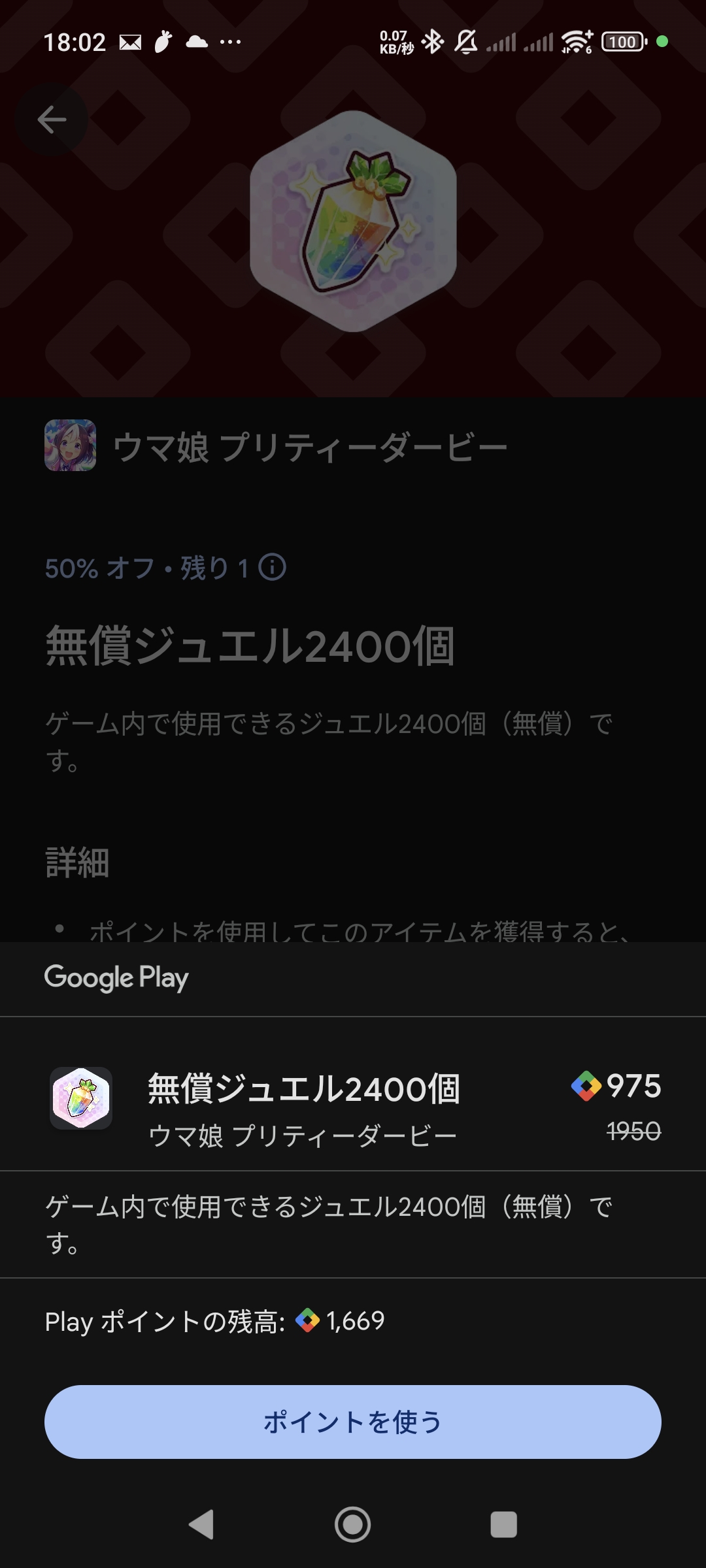The height and width of the screenshot is (1568, 706).
Task: Go to the home screen
Action: click(353, 1524)
